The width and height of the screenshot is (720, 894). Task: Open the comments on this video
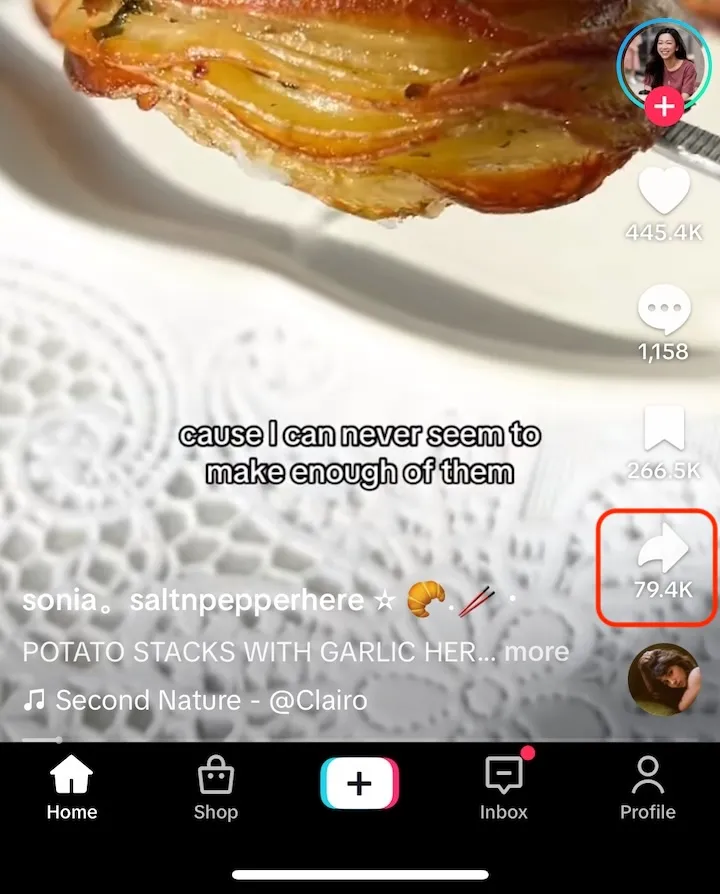pyautogui.click(x=664, y=311)
